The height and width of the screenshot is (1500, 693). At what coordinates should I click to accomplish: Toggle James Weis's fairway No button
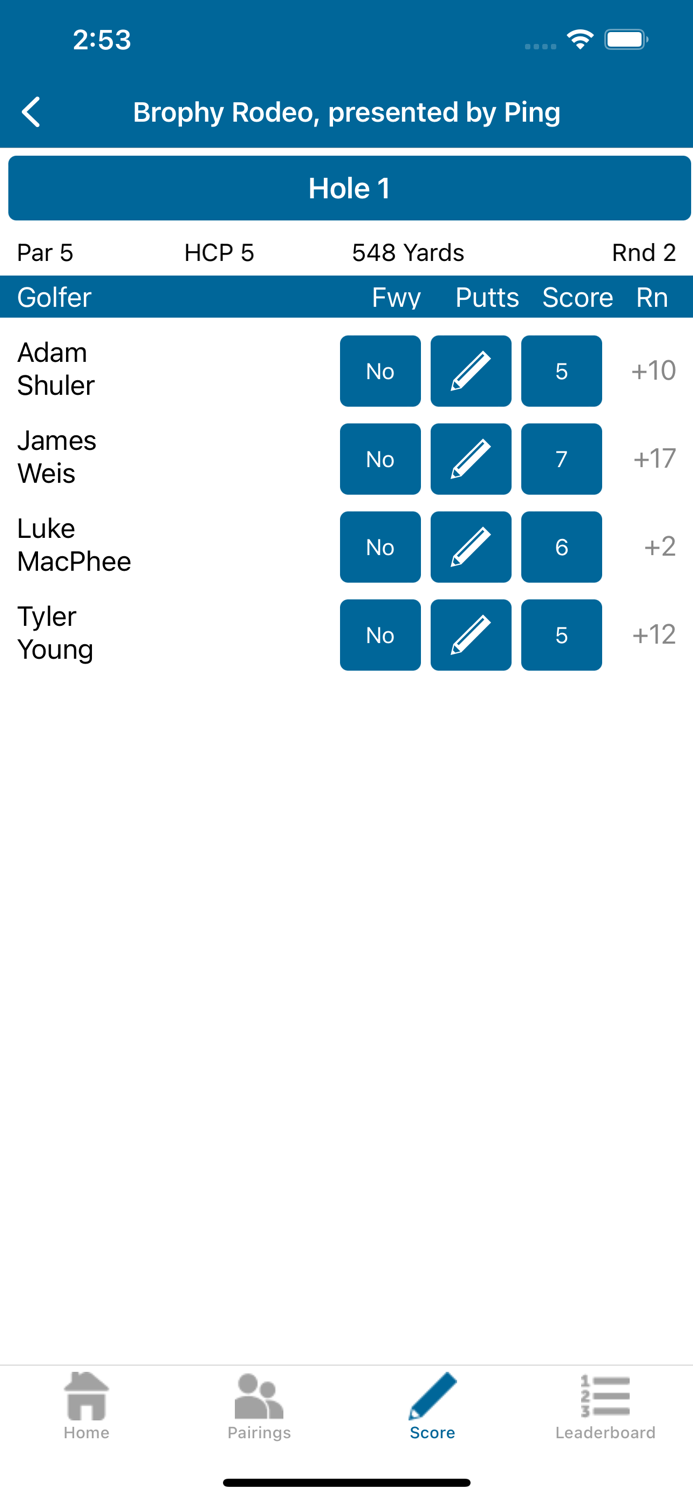(380, 459)
